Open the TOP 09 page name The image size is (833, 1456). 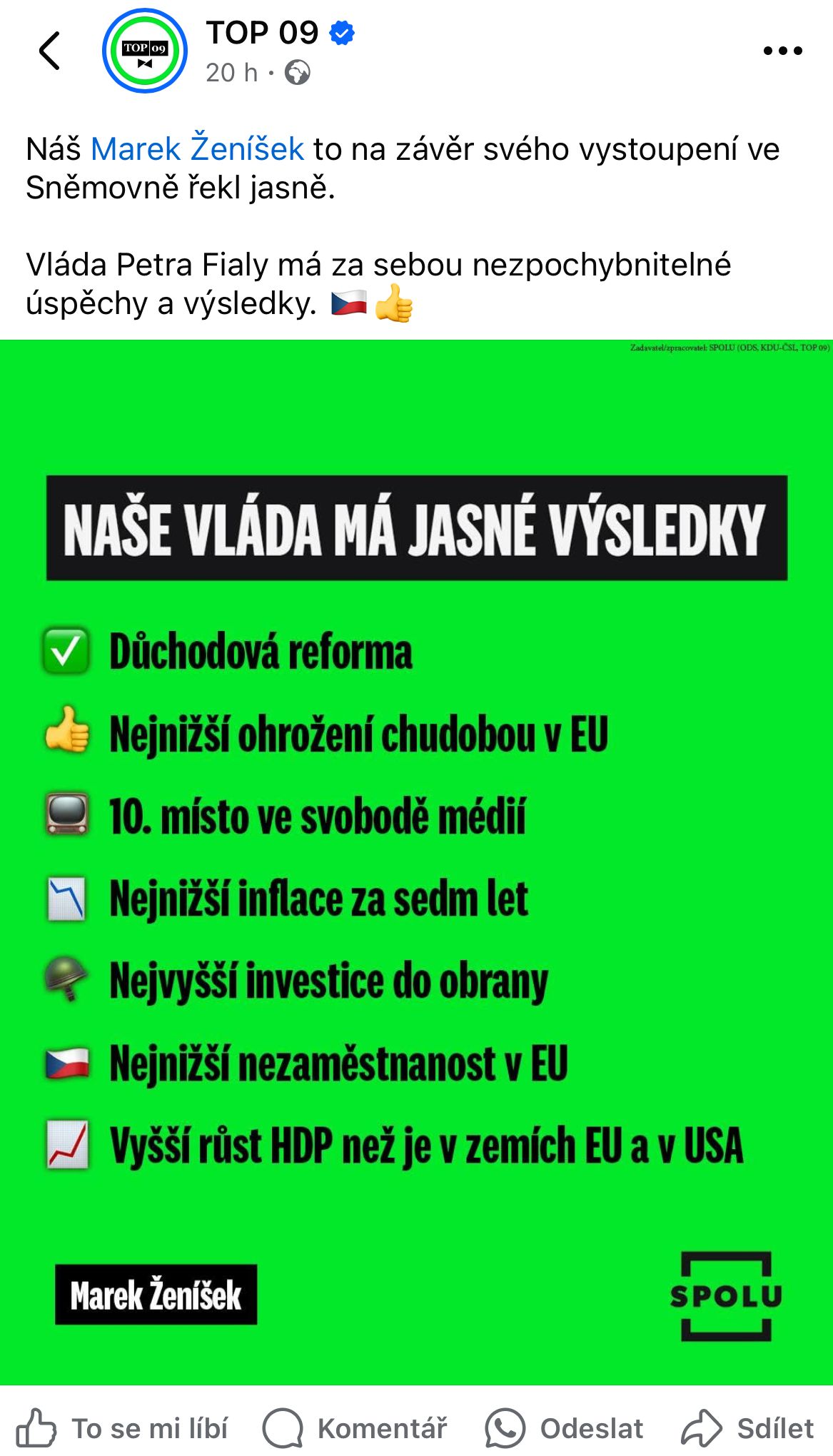pos(262,33)
